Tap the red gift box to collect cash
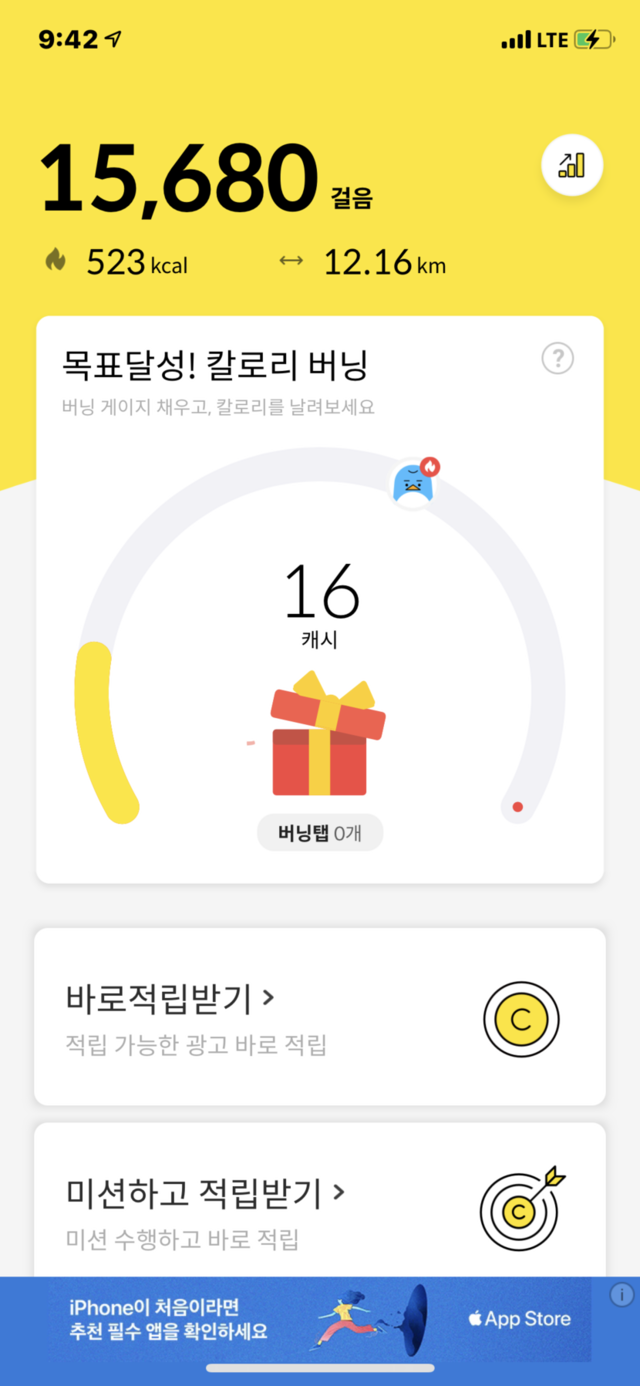 320,745
